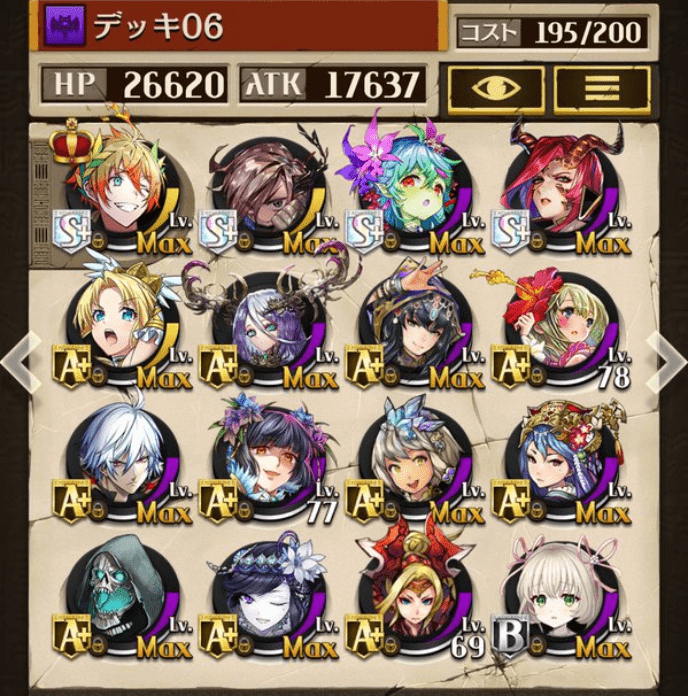Screen dimensions: 688x696
Task: Open the black-haired girl level 77 card
Action: [265, 462]
